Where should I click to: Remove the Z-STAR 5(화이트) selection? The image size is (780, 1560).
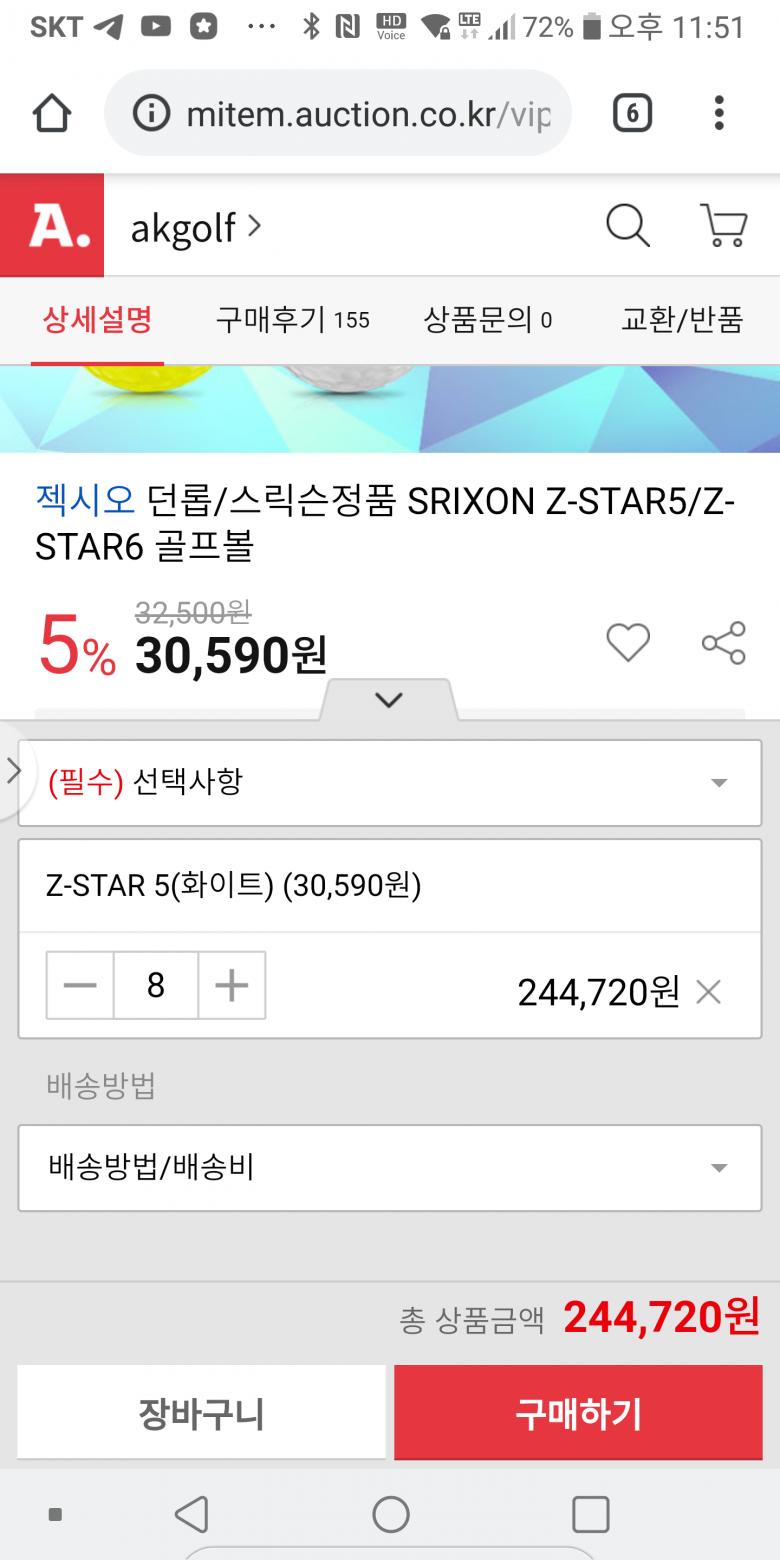click(709, 992)
